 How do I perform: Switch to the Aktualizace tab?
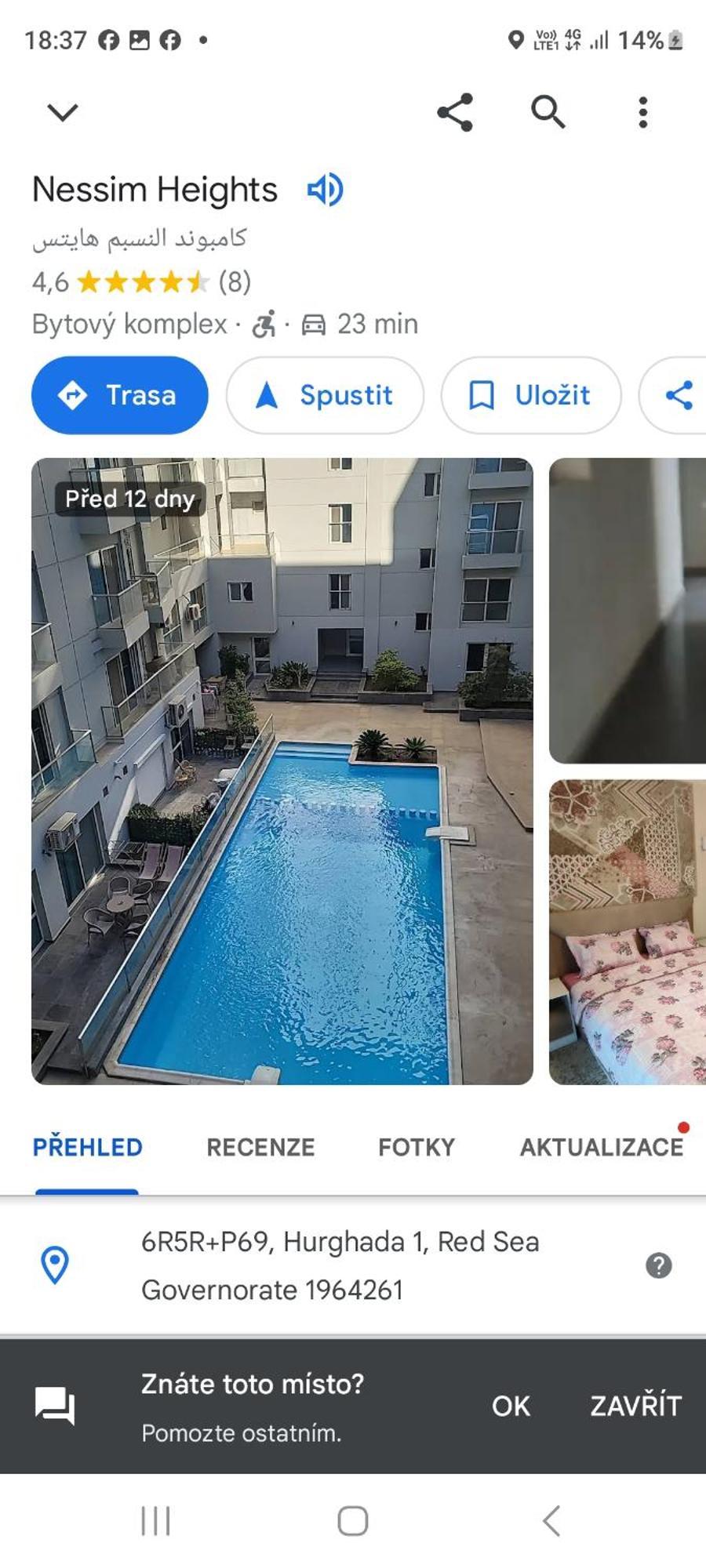(601, 1147)
